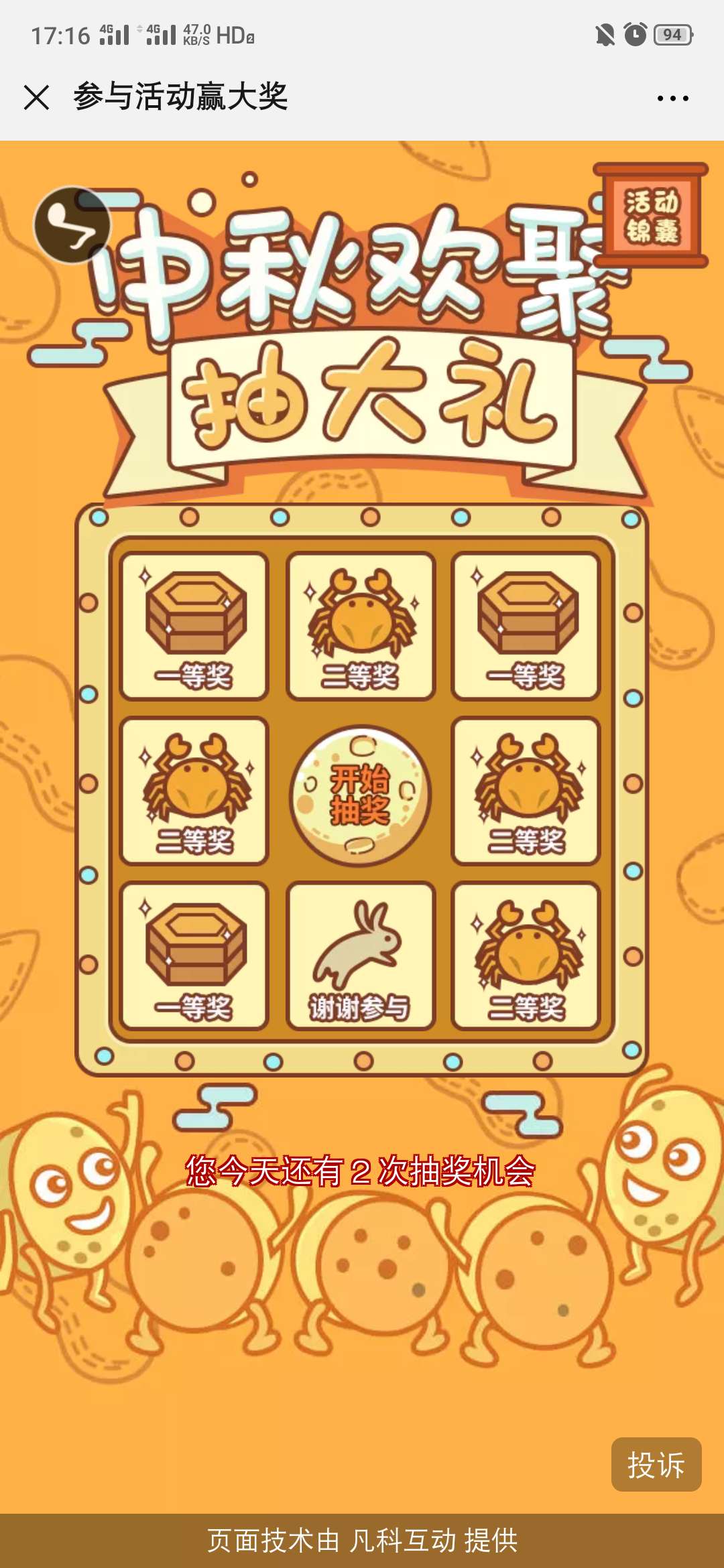This screenshot has height=1568, width=724.
Task: Open the 投诉 complaint button
Action: coord(656,1464)
